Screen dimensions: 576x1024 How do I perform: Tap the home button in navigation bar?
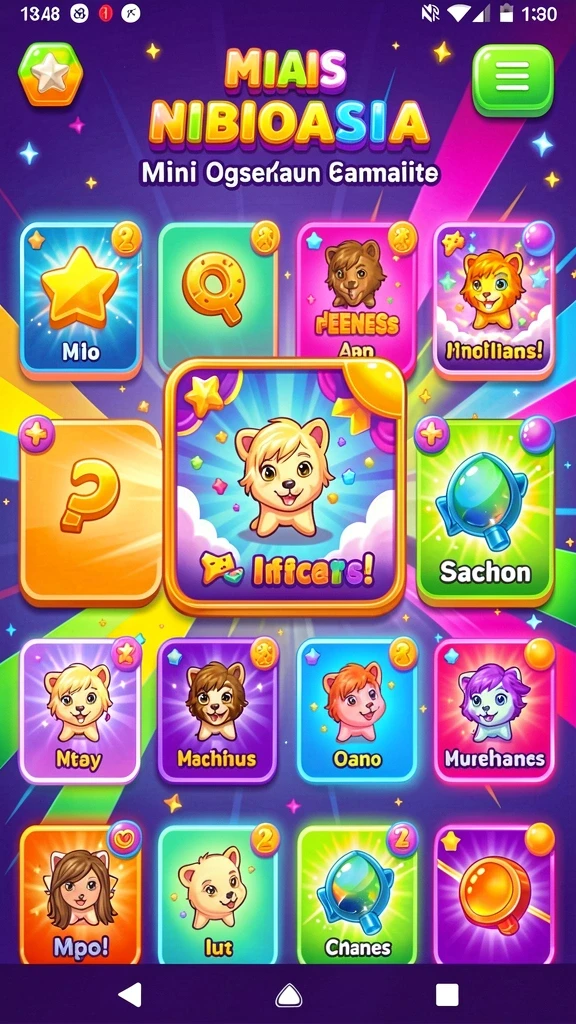[x=288, y=995]
